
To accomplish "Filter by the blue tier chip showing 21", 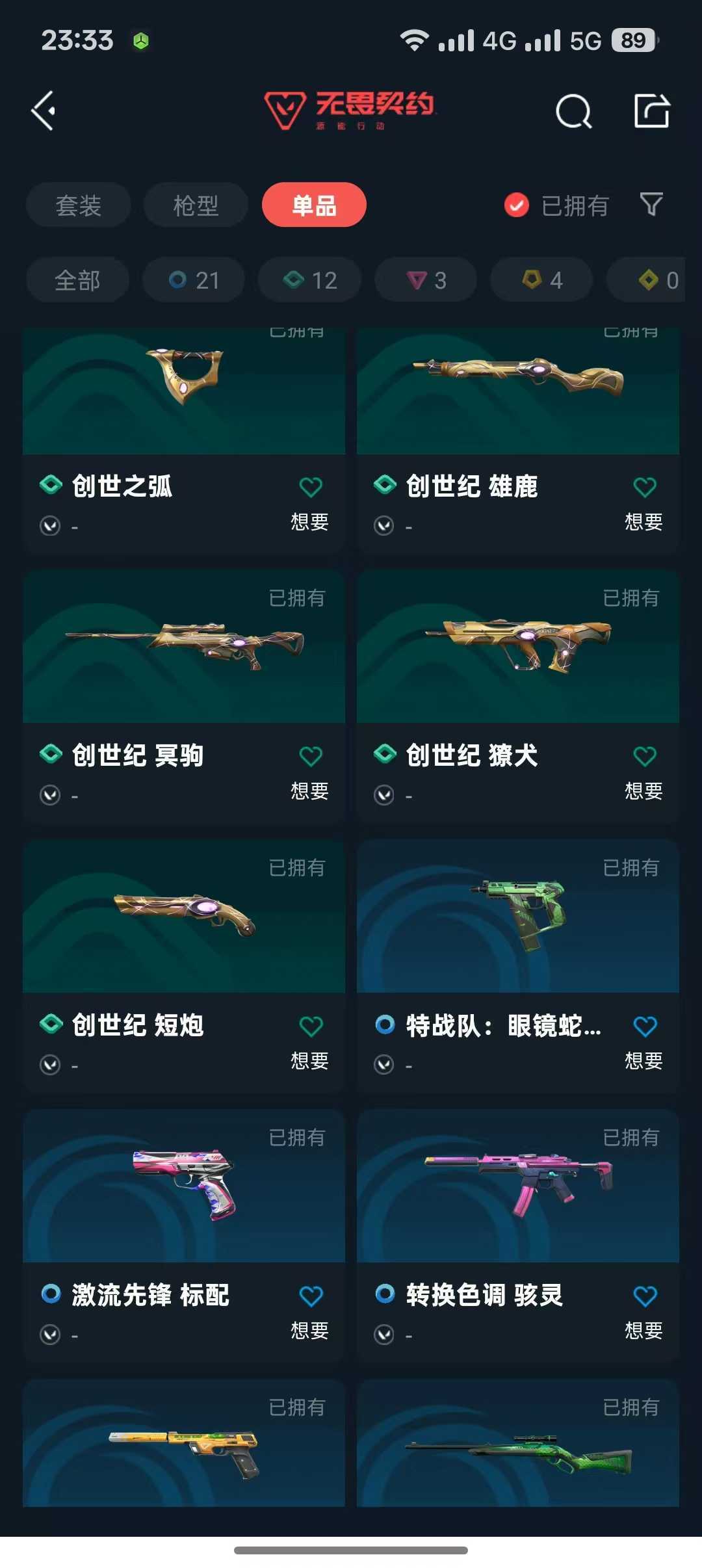I will point(194,280).
